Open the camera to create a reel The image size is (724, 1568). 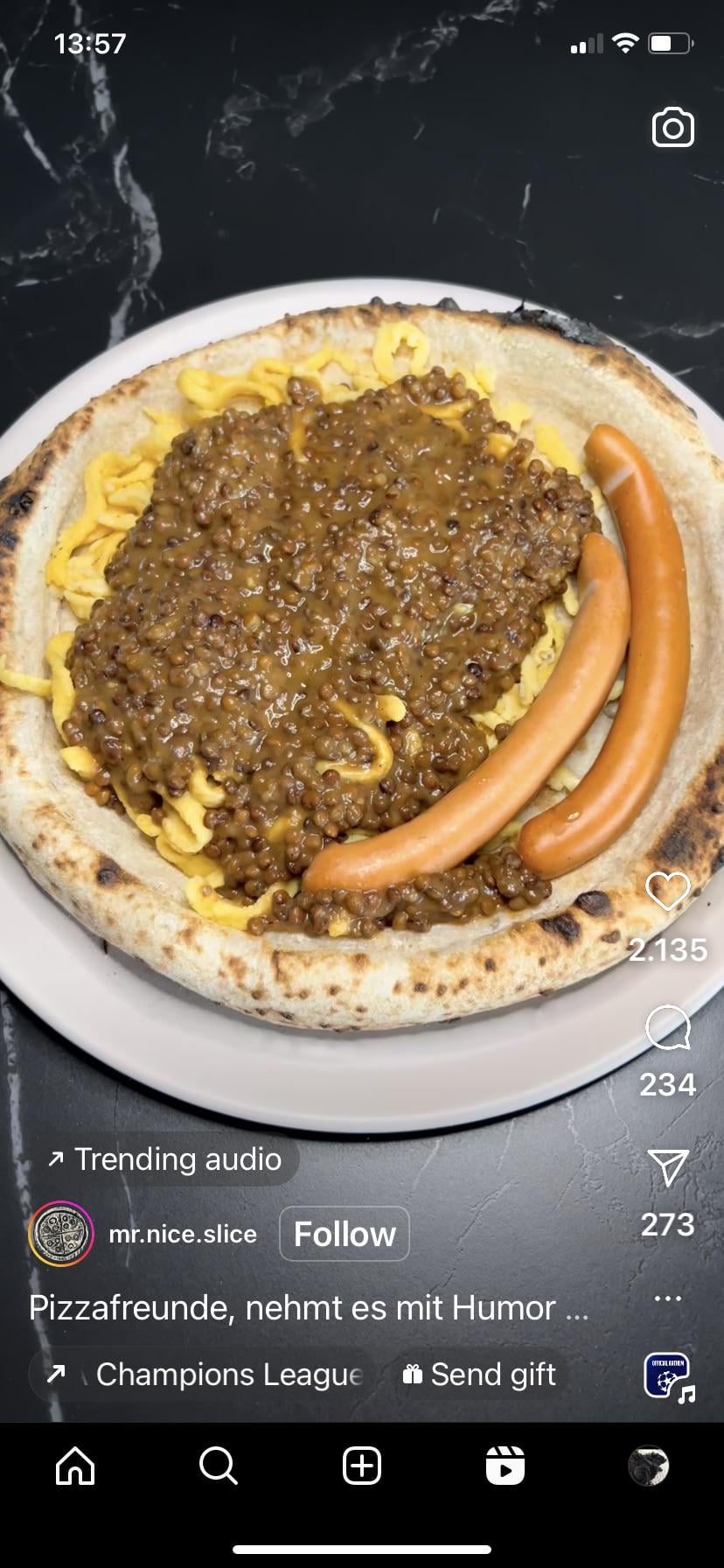click(672, 129)
